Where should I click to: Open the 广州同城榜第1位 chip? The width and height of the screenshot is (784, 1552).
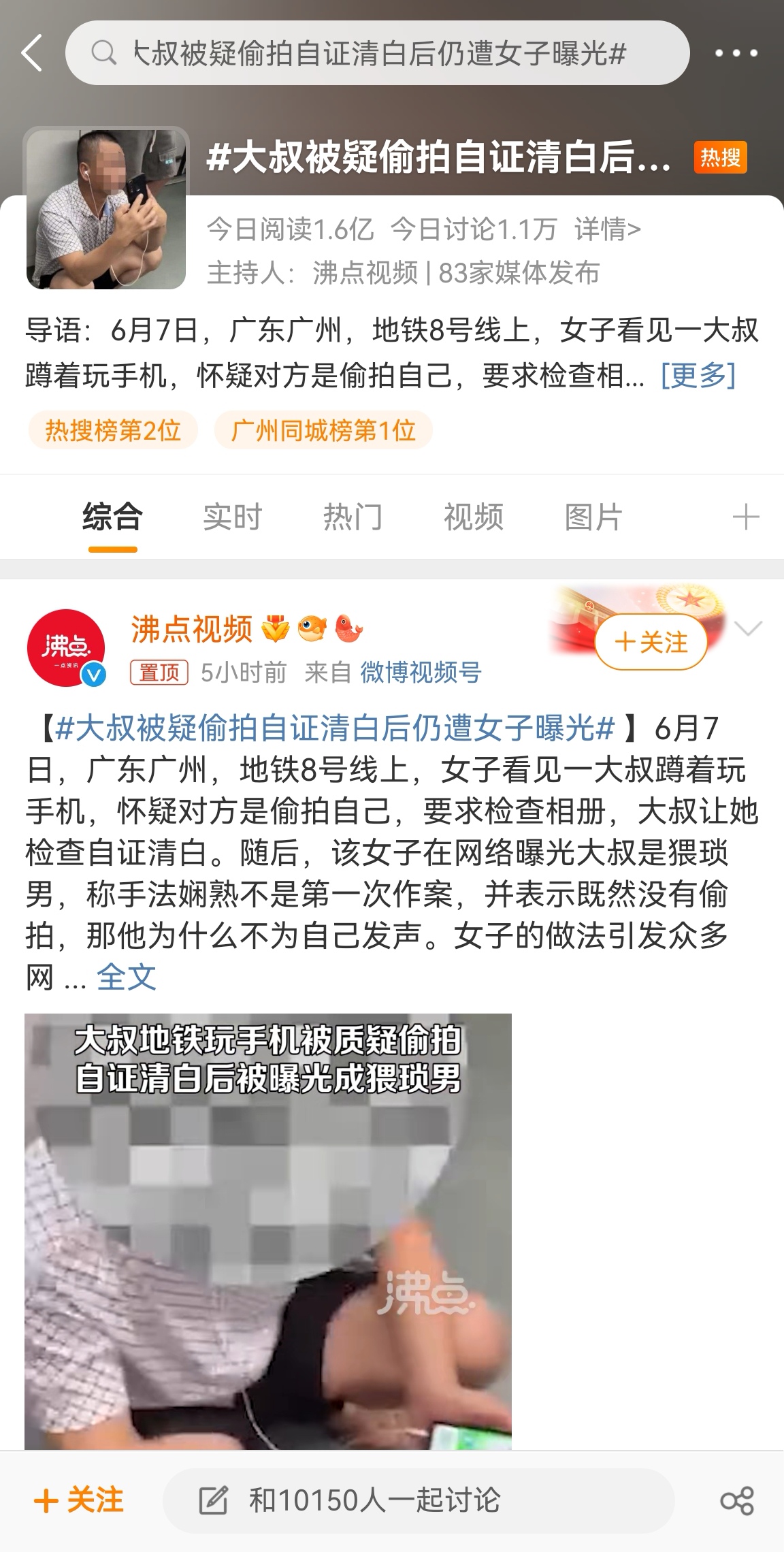tap(323, 430)
